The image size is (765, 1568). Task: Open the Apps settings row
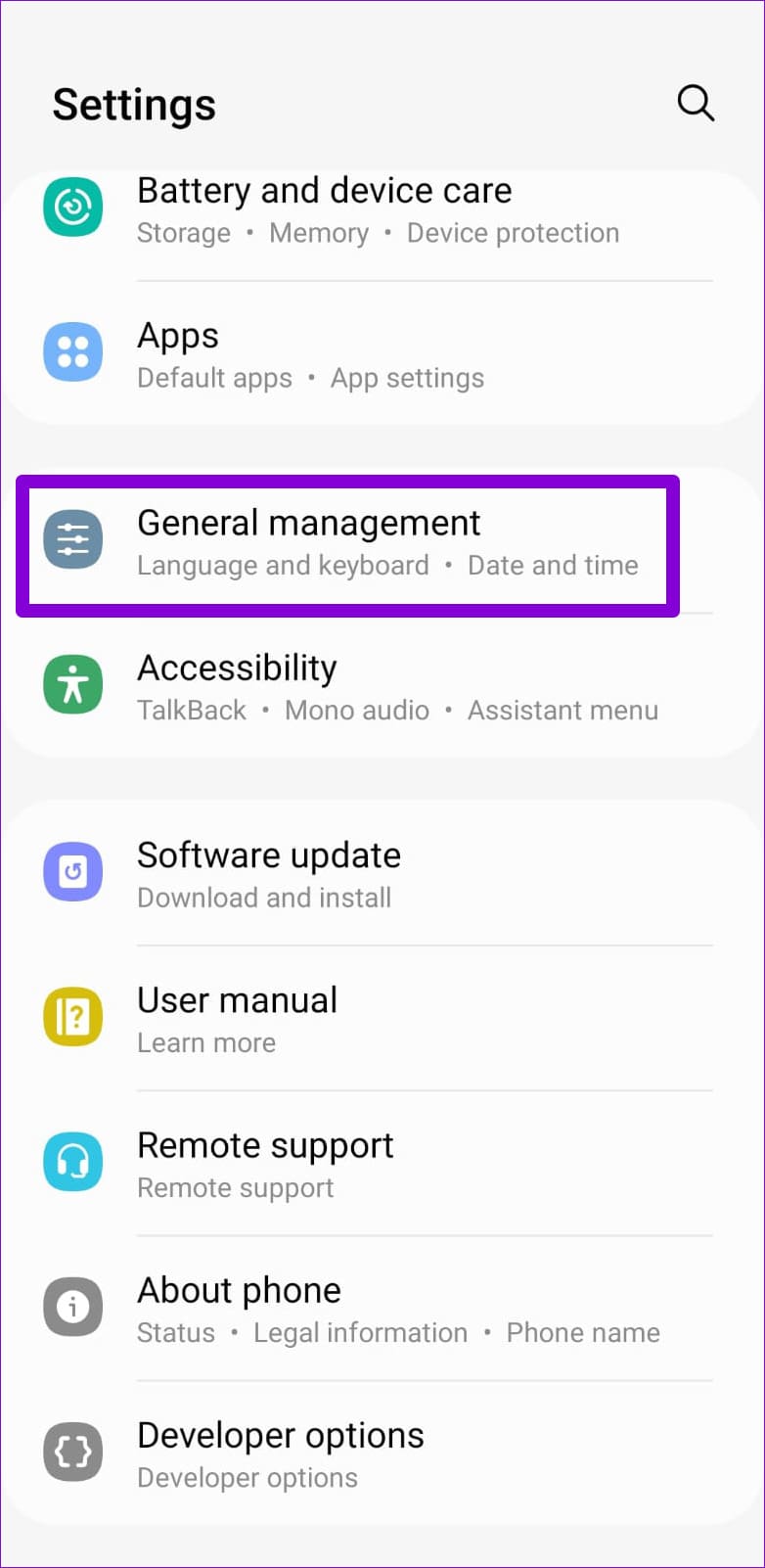click(377, 354)
